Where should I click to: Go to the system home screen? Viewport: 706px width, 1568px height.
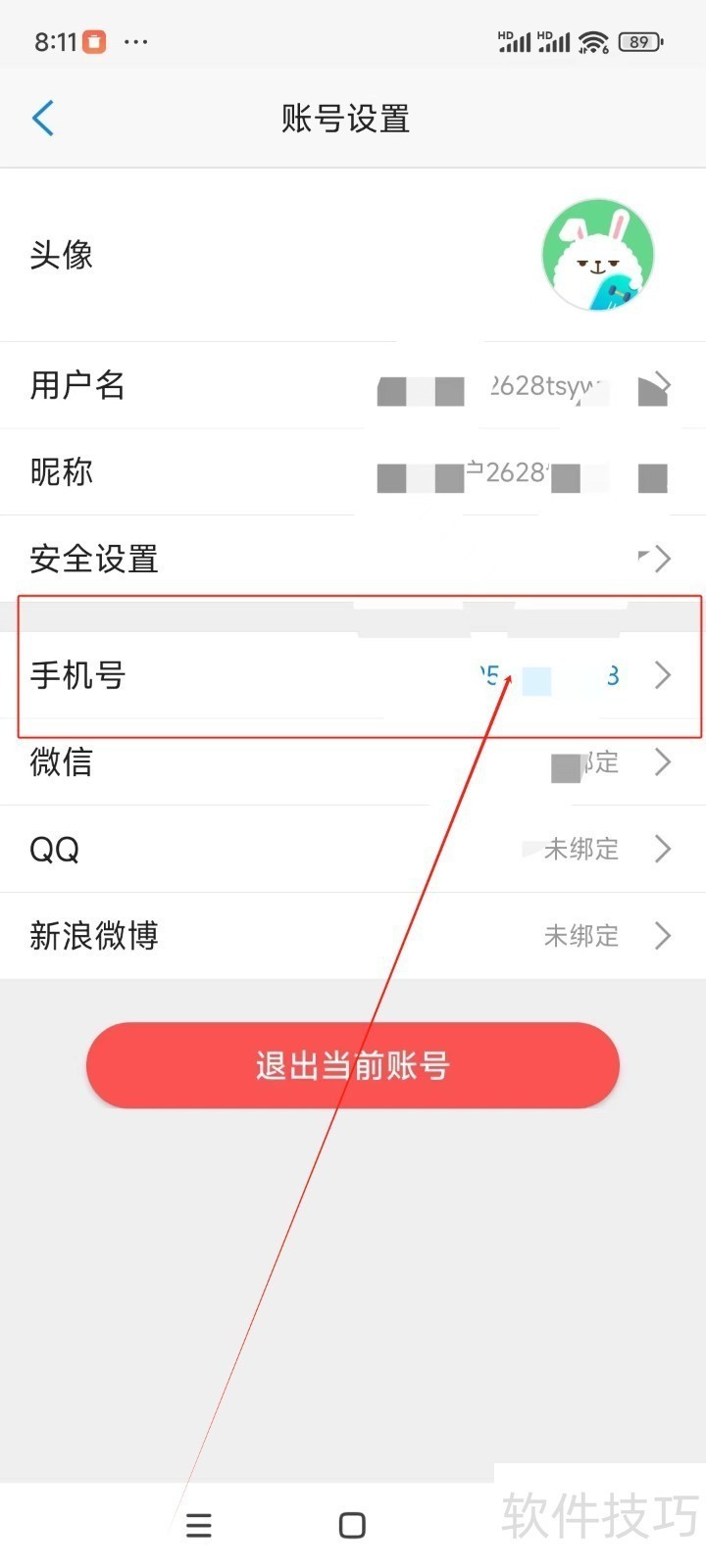352,1525
